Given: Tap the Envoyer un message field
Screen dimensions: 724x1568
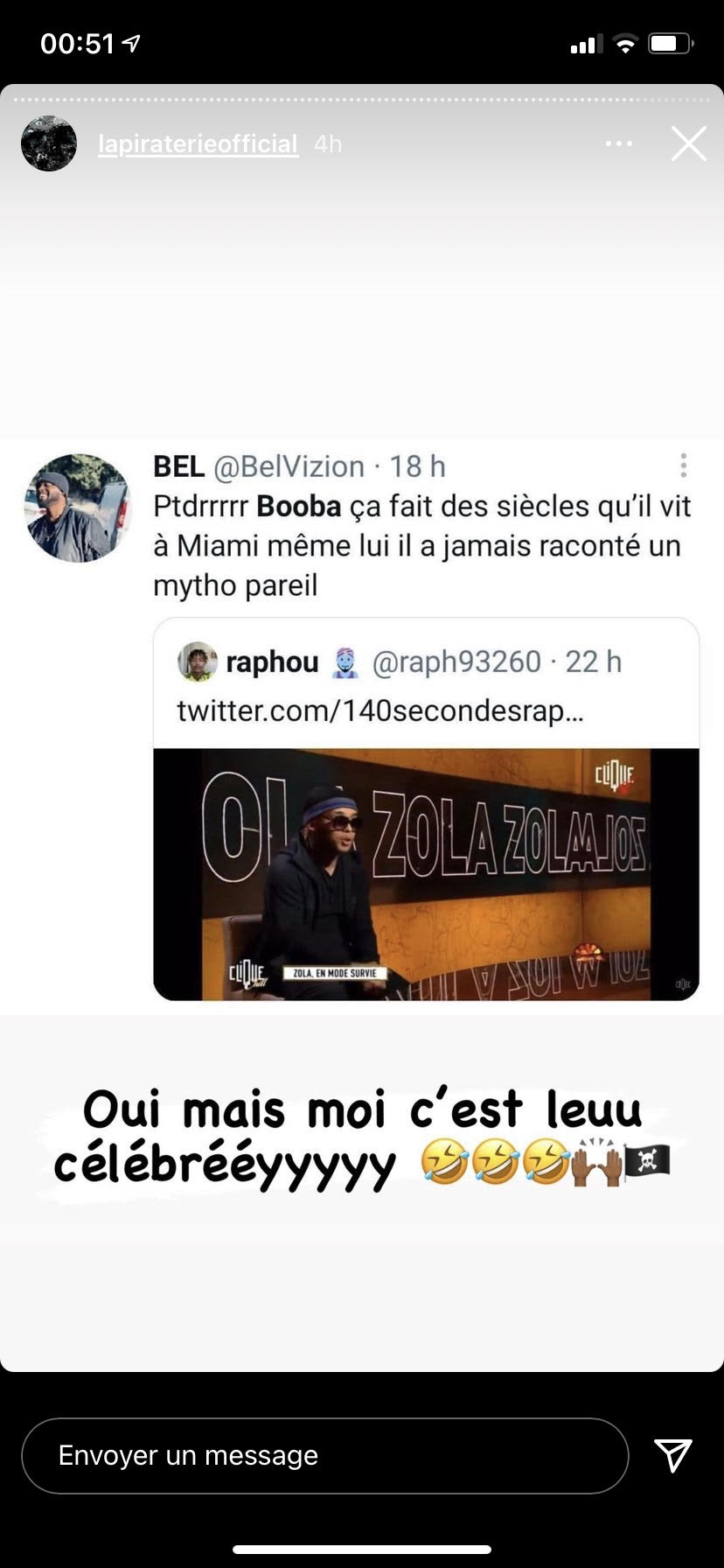Looking at the screenshot, I should point(325,1455).
